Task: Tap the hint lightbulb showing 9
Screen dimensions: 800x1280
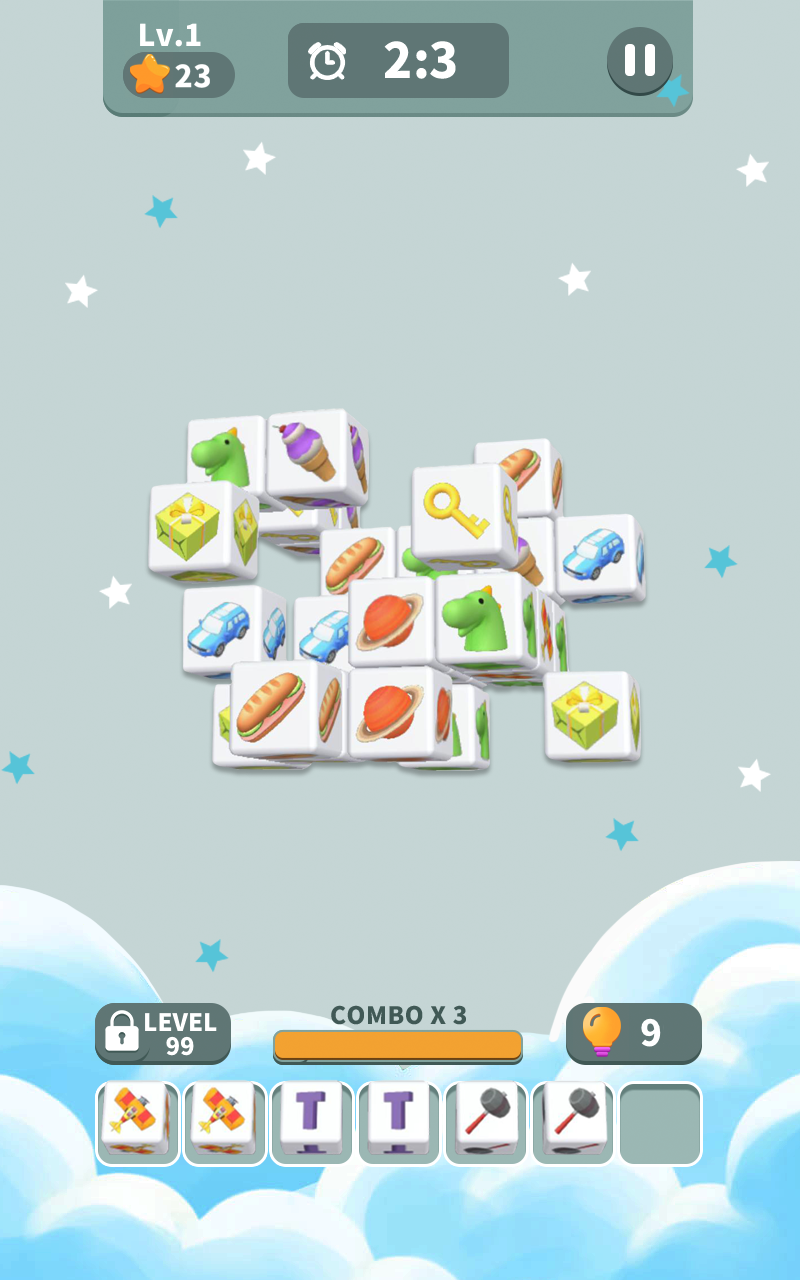Action: 632,1034
